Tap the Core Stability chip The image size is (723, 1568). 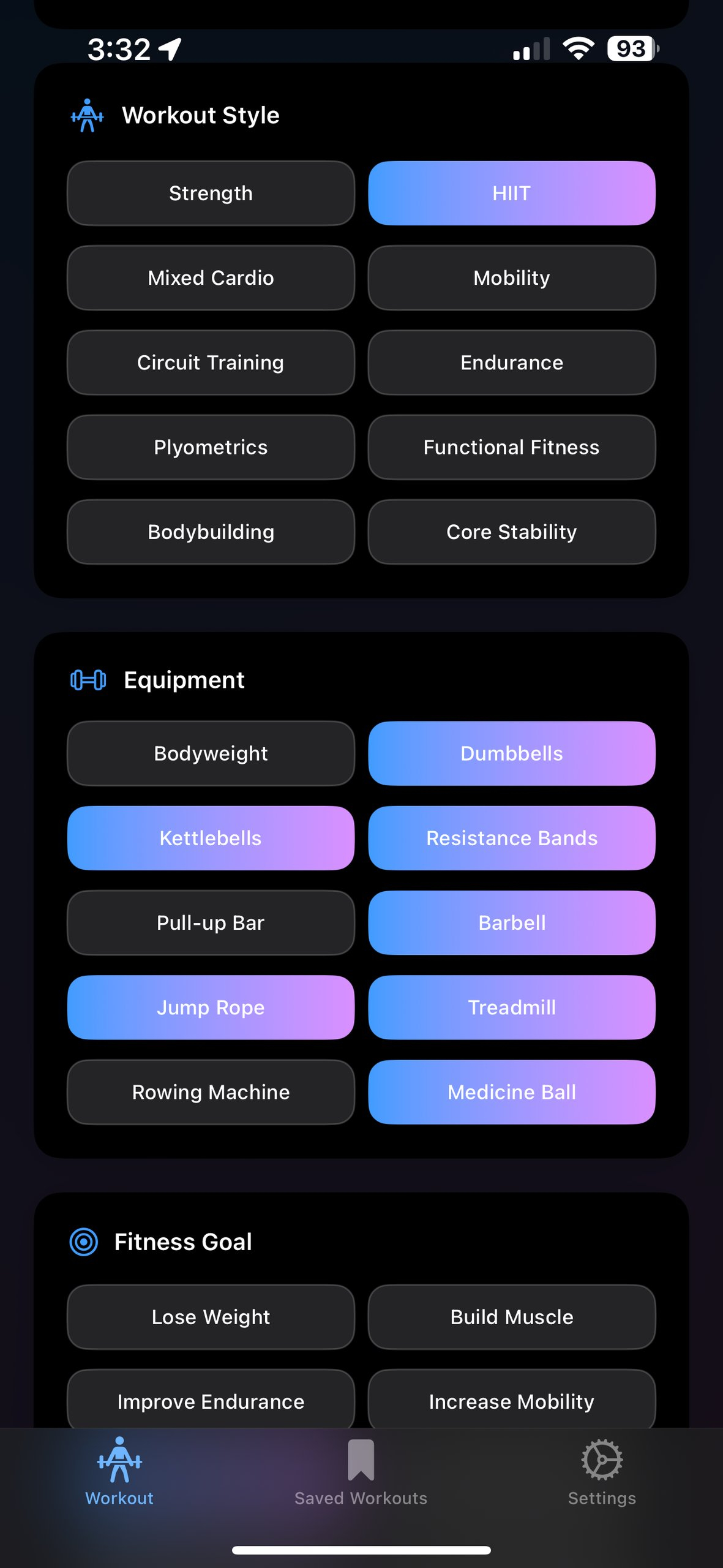pos(511,532)
